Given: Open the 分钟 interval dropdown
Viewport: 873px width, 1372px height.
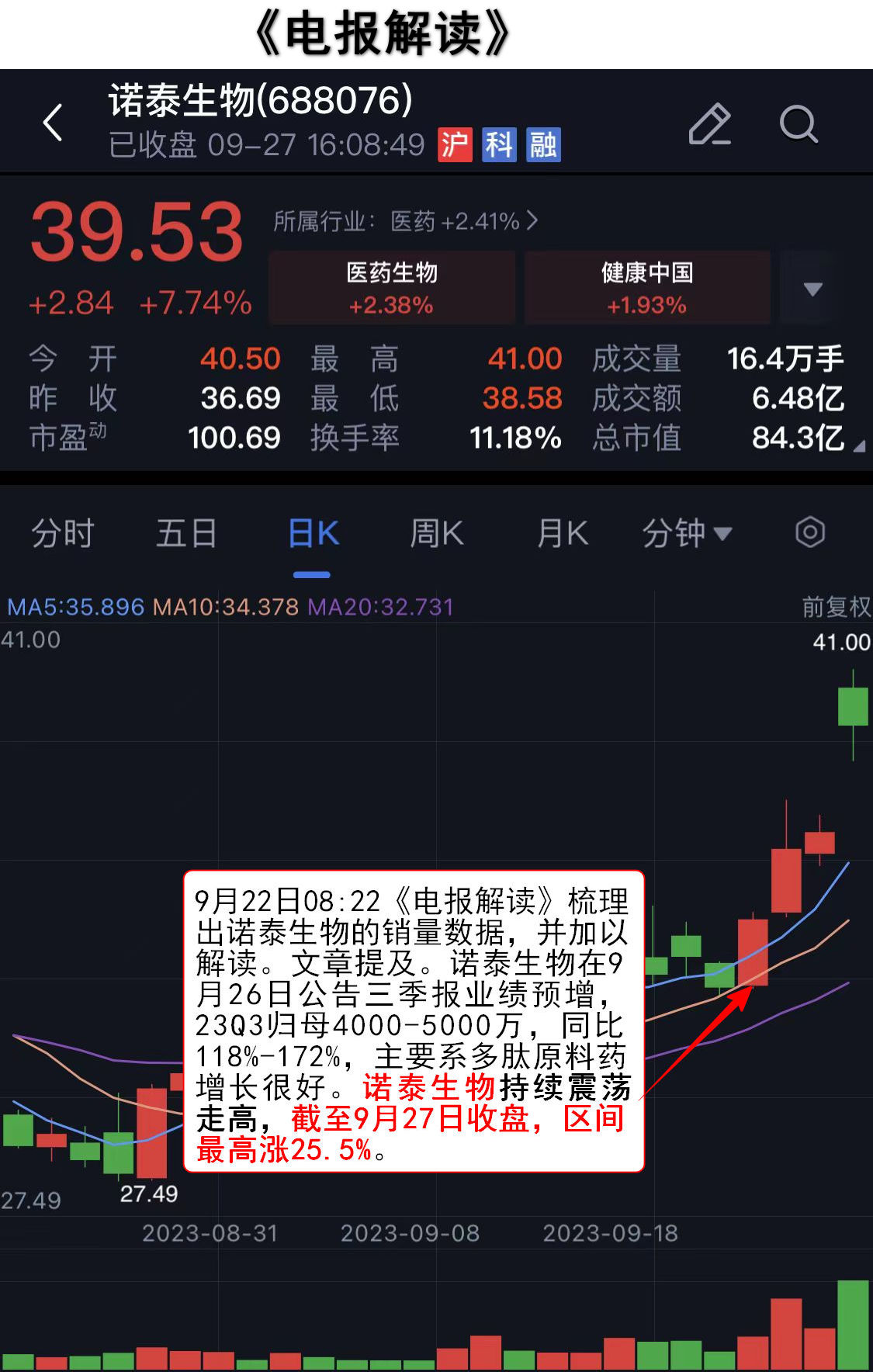Looking at the screenshot, I should [686, 534].
